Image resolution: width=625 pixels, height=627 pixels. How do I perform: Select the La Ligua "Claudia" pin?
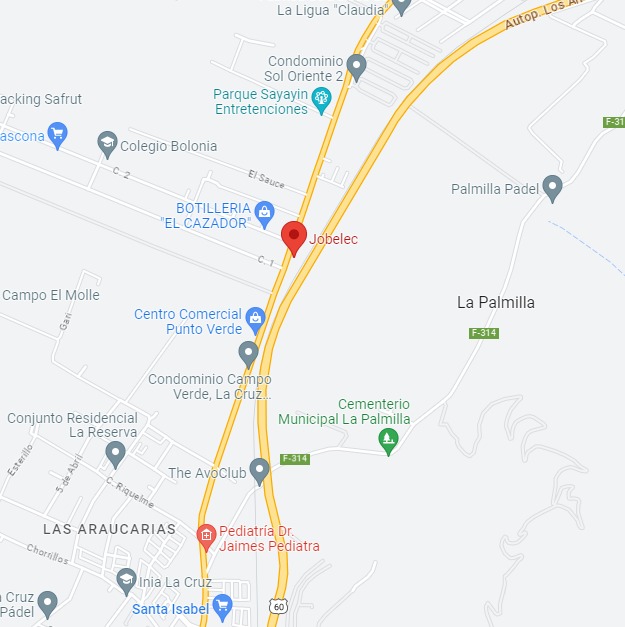401,6
